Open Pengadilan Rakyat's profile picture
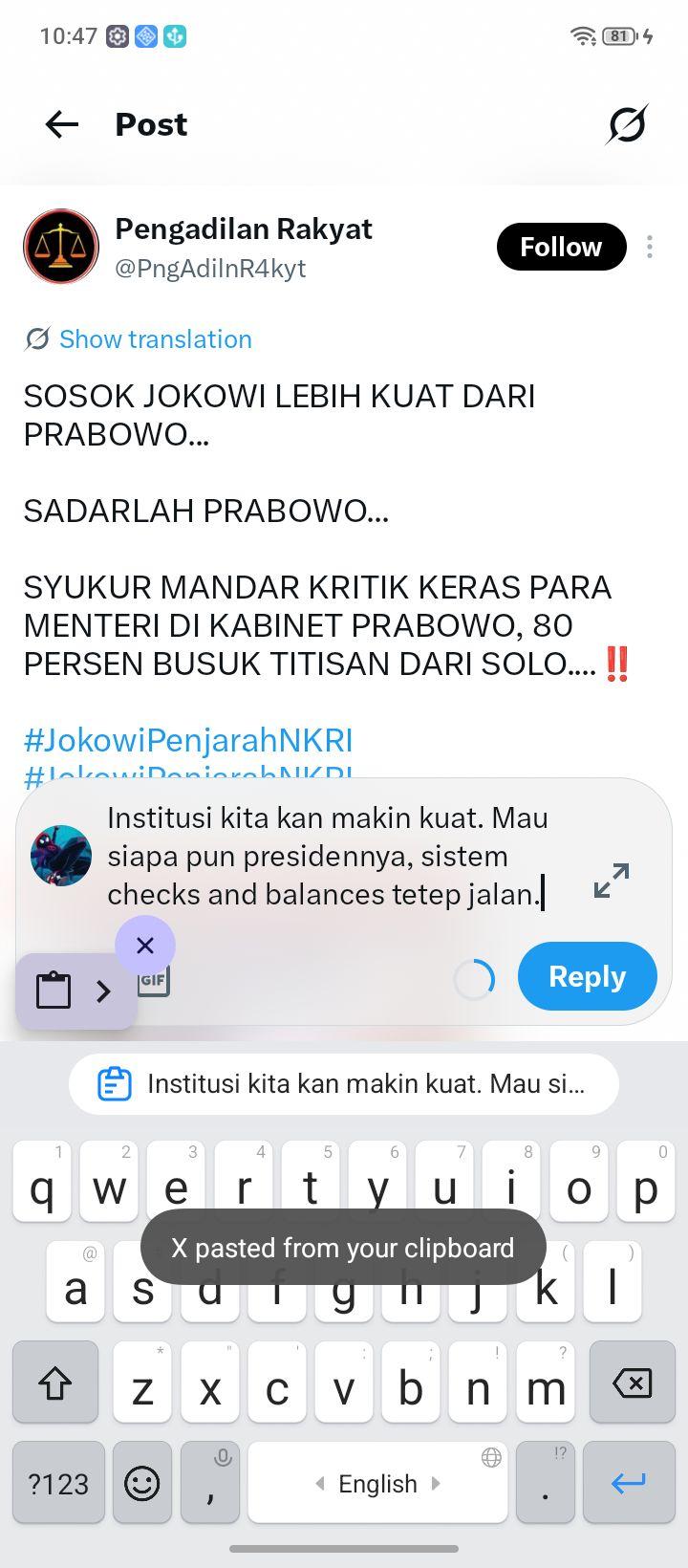 61,247
